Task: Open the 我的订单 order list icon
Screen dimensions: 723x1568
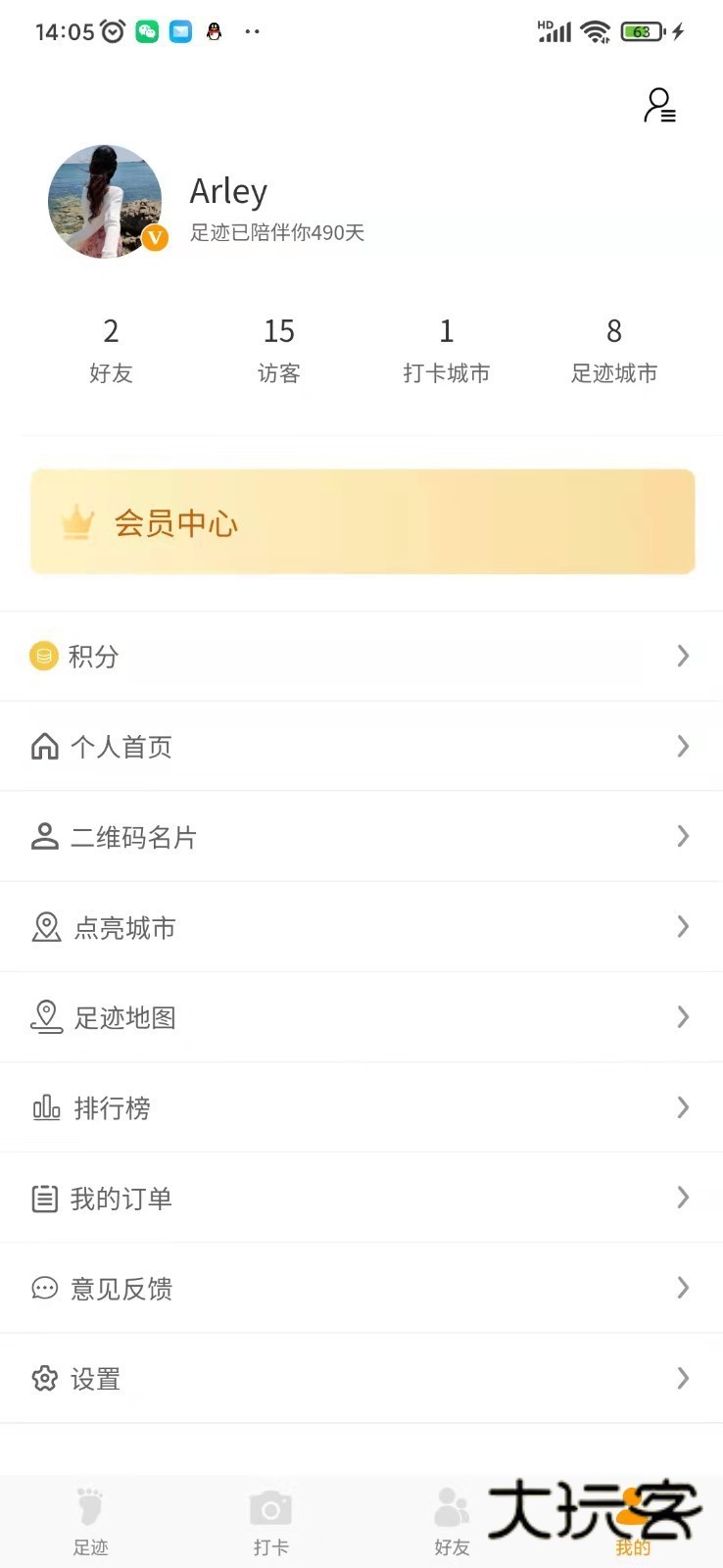Action: tap(44, 1198)
